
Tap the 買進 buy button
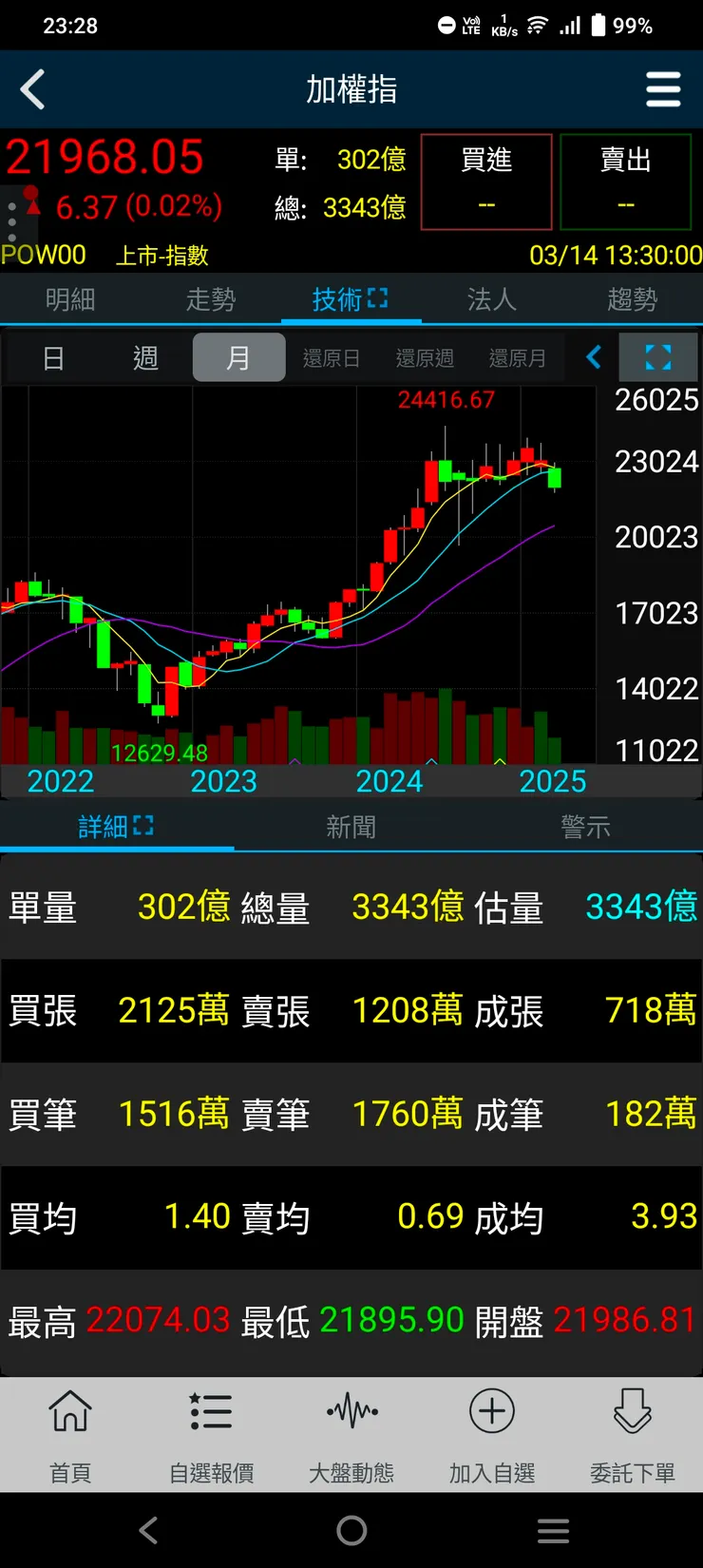tap(486, 182)
